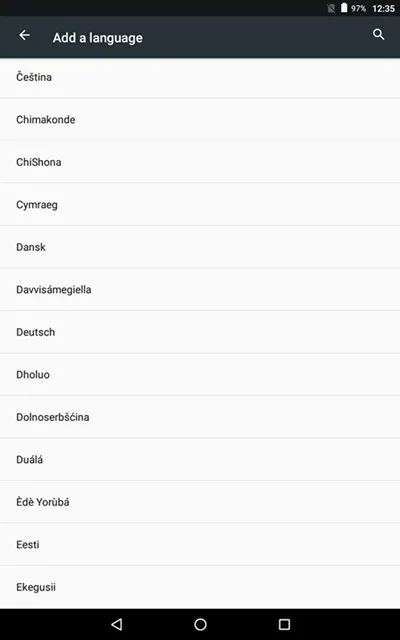
Task: Choose Dholuo from the list
Action: click(x=200, y=374)
